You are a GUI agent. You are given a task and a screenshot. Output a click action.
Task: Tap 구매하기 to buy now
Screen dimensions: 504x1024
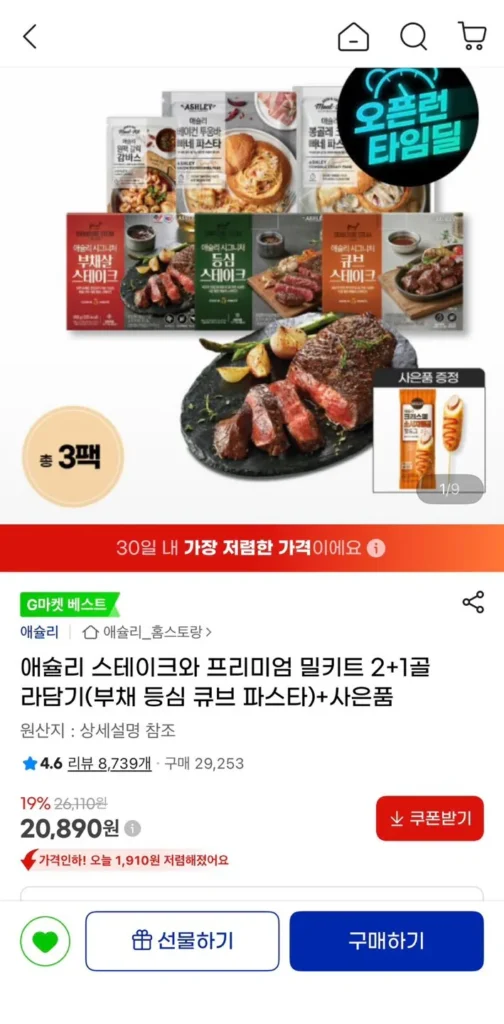pos(386,941)
